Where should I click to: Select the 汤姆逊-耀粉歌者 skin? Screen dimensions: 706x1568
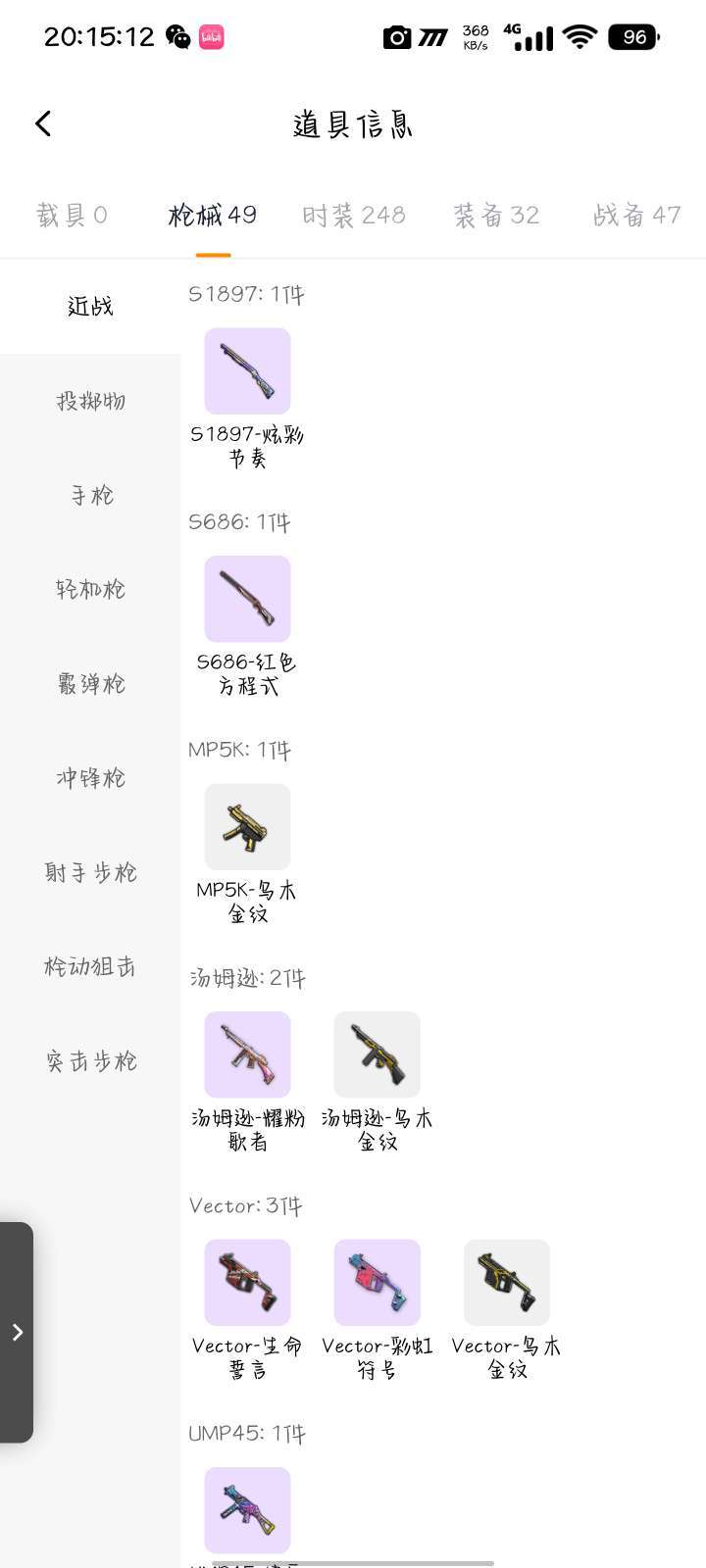point(247,1054)
